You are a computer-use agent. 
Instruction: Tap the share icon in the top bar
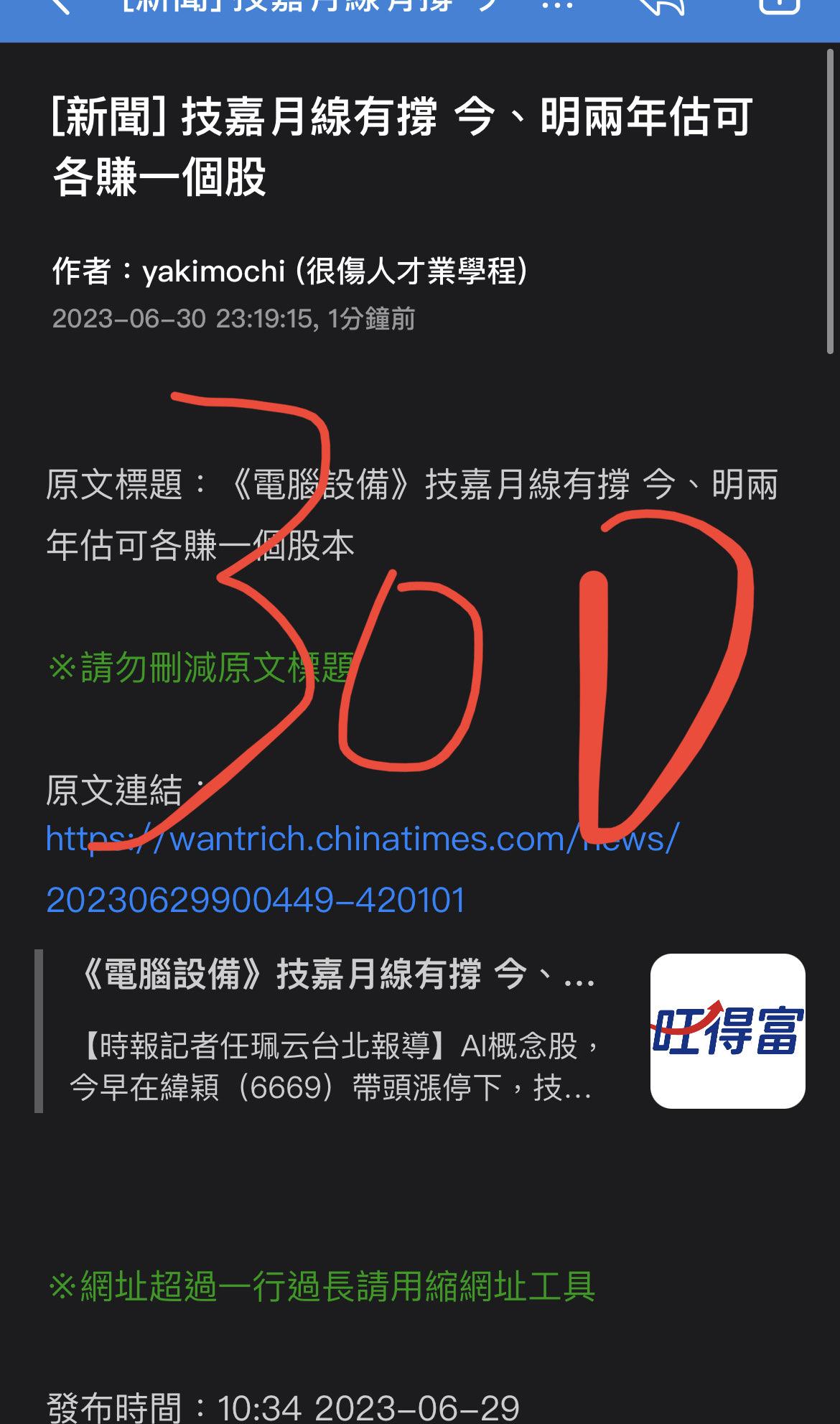point(780,6)
